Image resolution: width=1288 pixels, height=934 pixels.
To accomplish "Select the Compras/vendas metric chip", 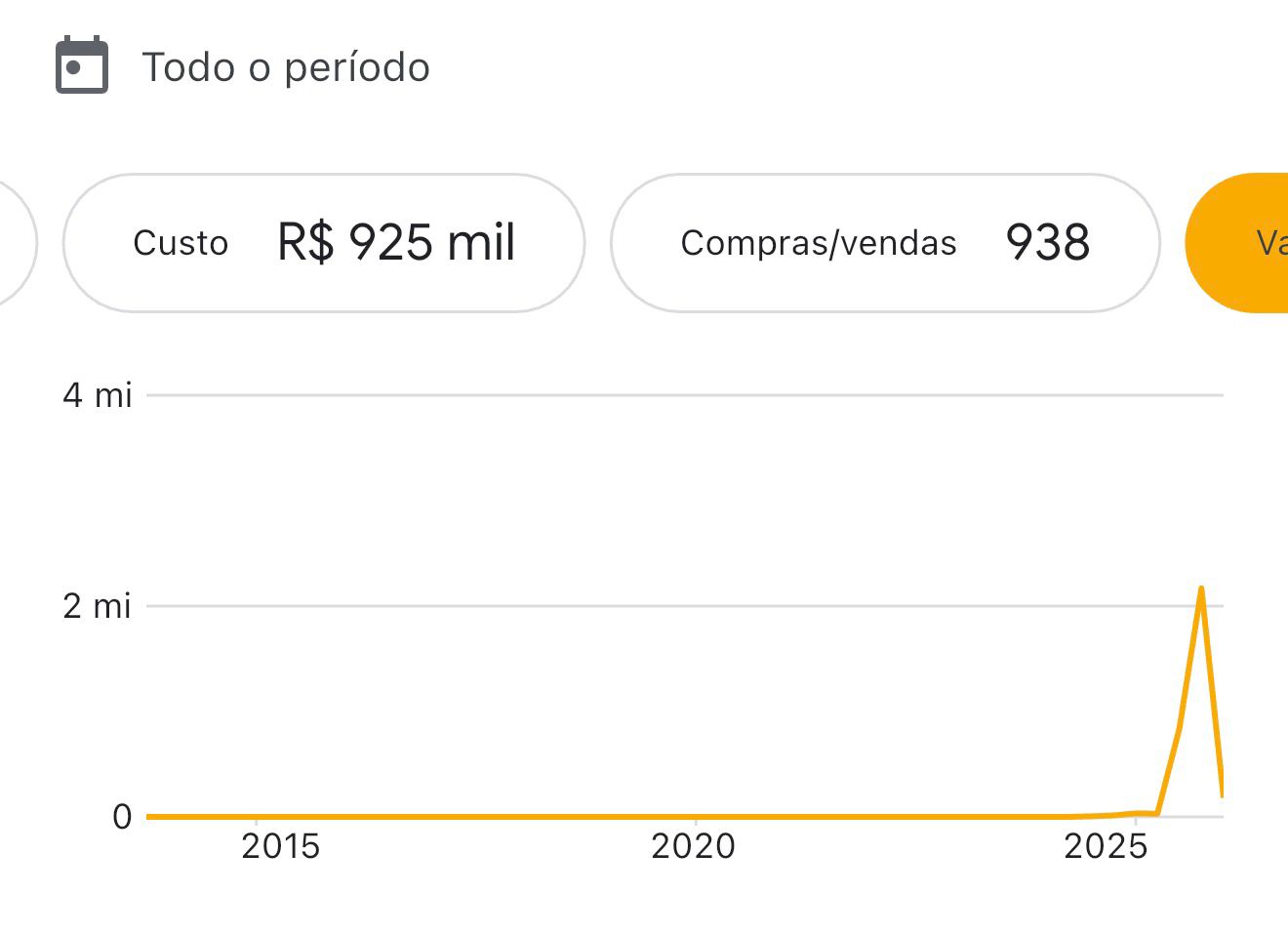I will [884, 243].
